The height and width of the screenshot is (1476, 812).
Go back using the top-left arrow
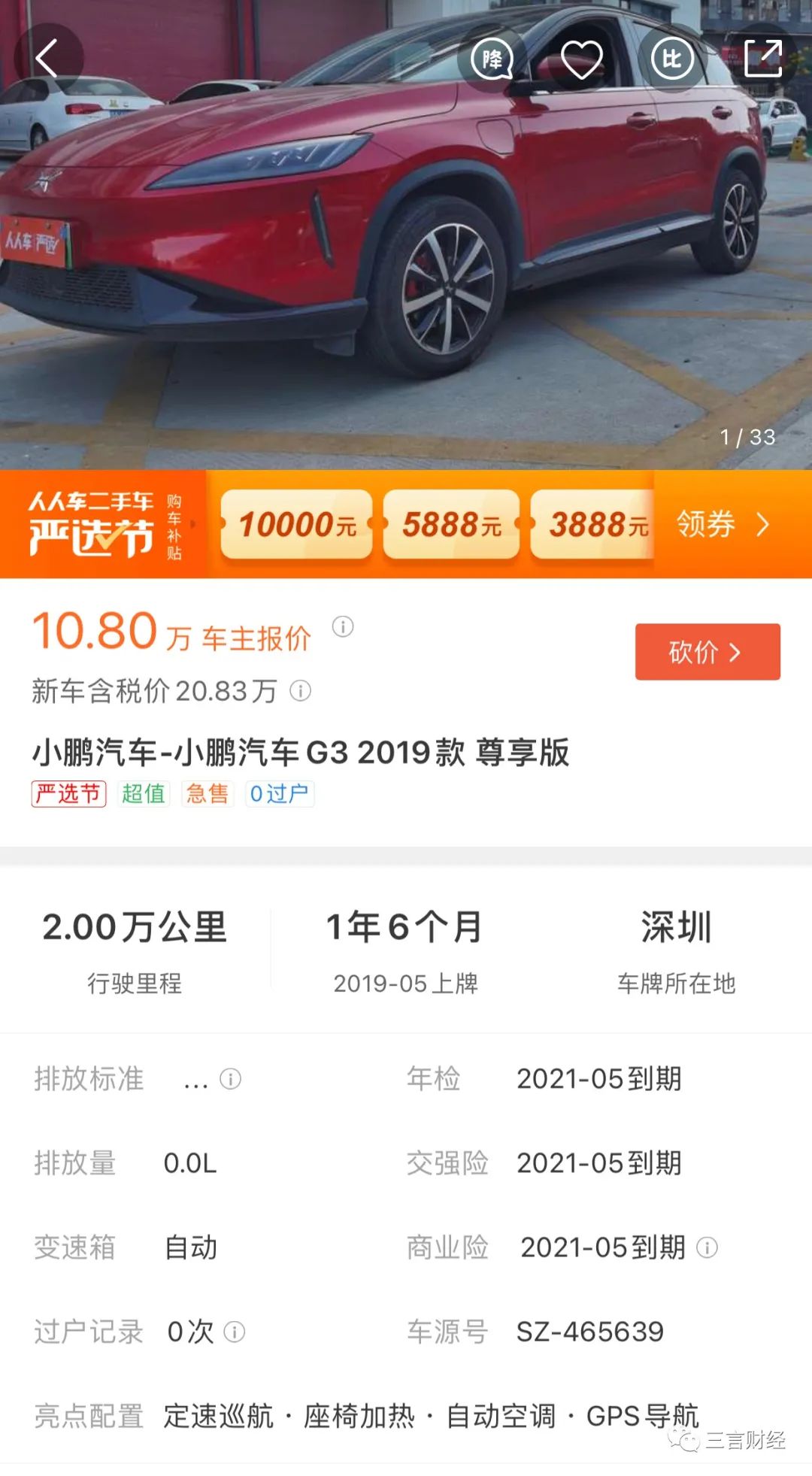click(47, 59)
